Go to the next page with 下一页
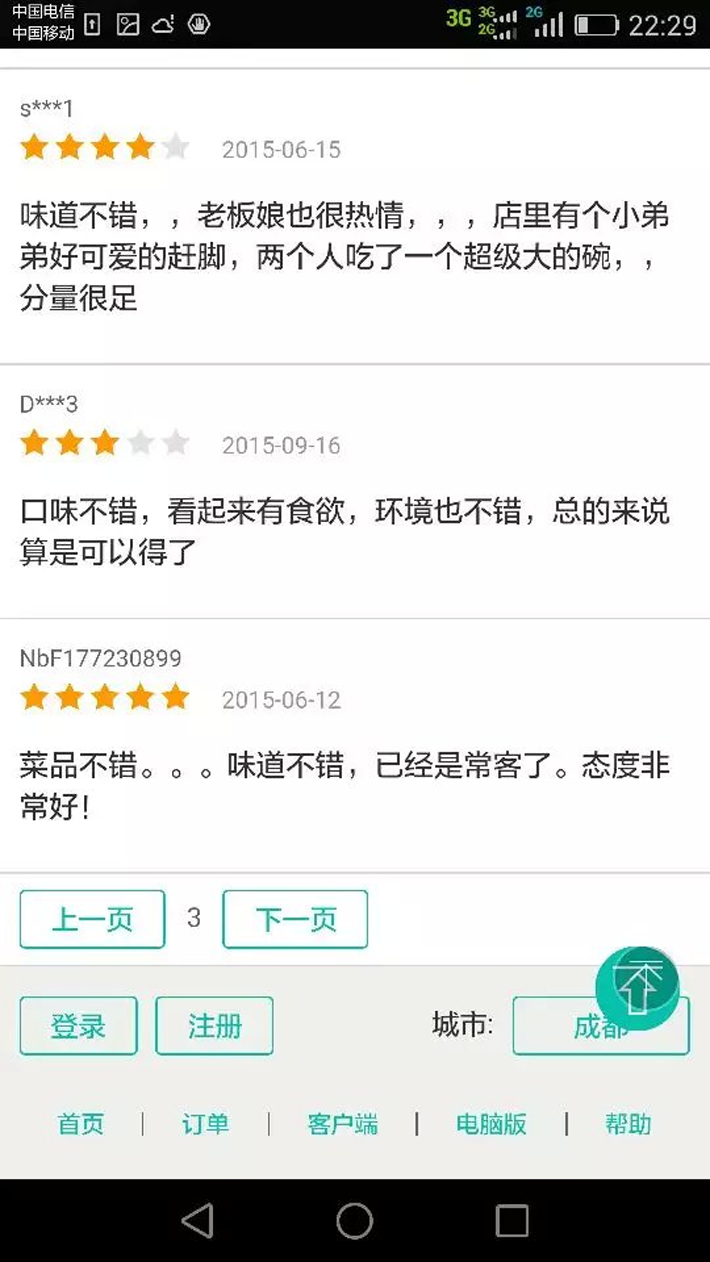Viewport: 710px width, 1262px height. (x=295, y=919)
